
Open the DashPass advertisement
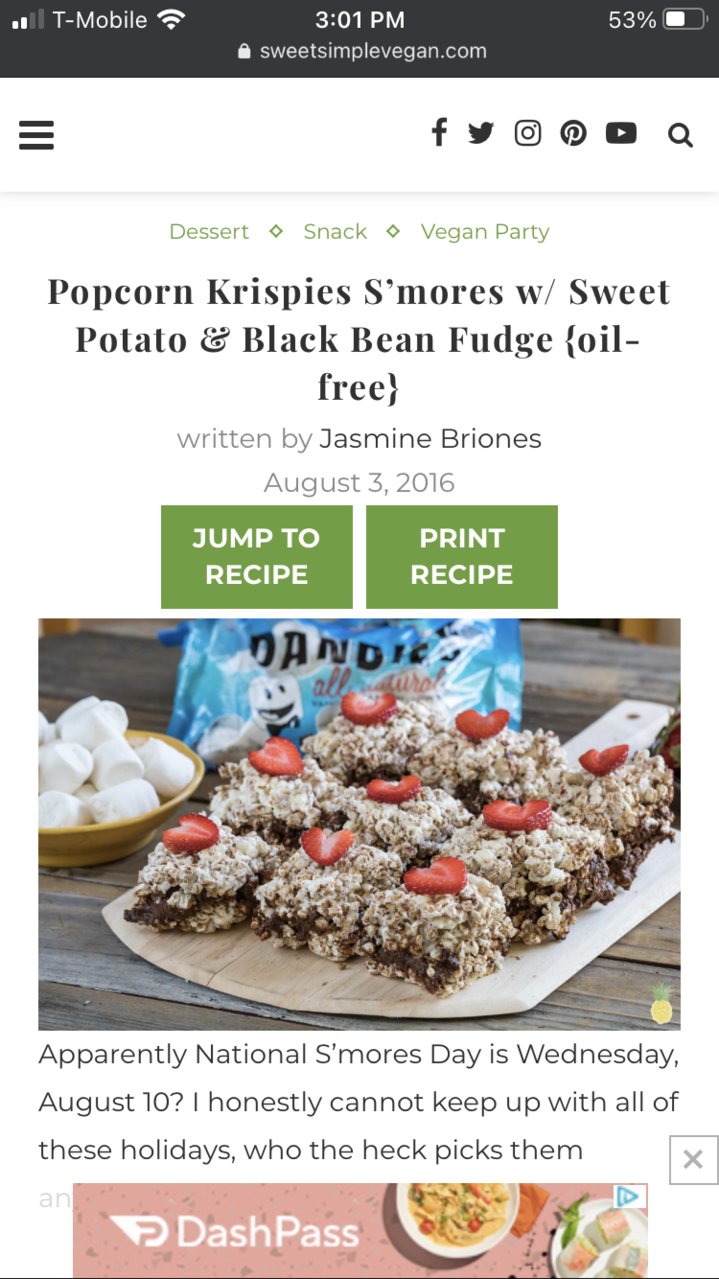coord(360,1230)
